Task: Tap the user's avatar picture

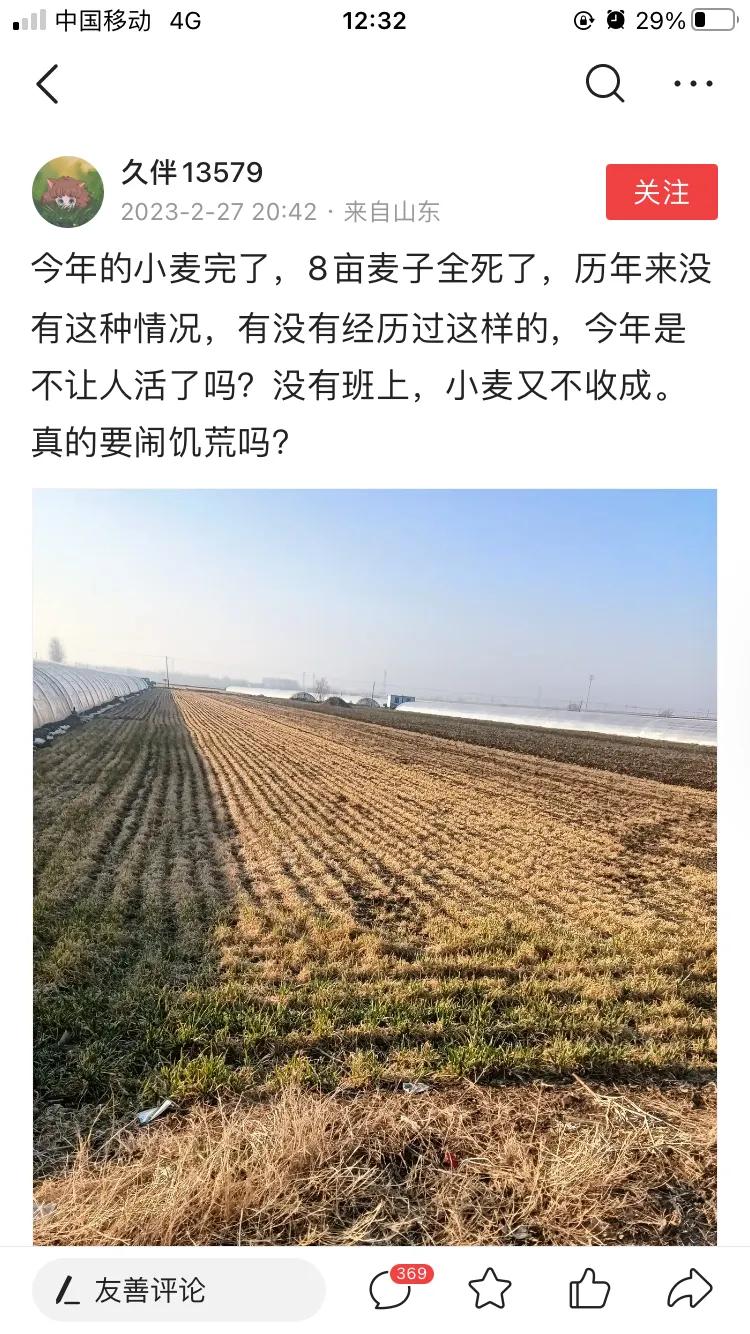Action: tap(68, 191)
